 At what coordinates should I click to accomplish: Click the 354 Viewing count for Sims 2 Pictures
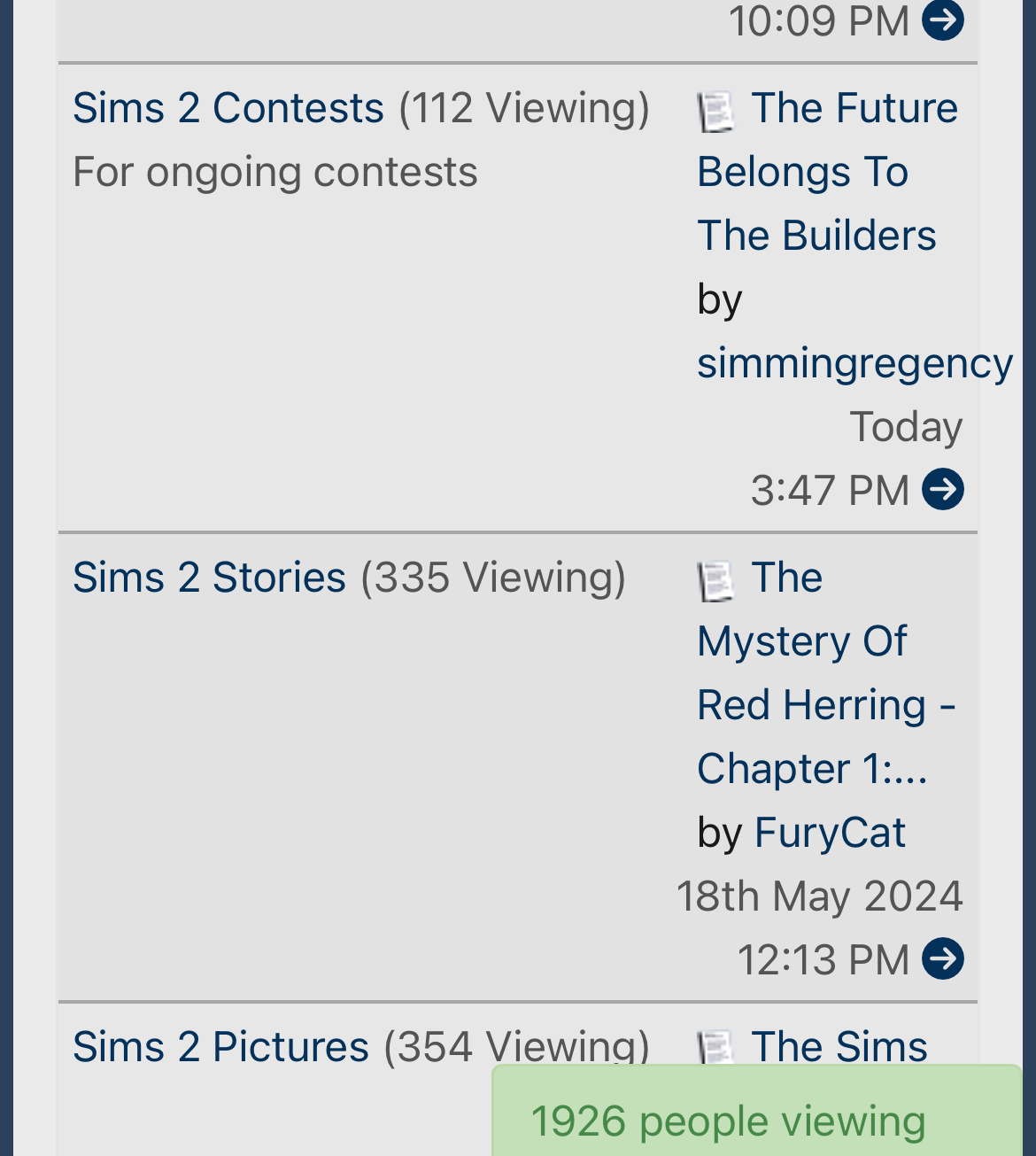point(516,1046)
